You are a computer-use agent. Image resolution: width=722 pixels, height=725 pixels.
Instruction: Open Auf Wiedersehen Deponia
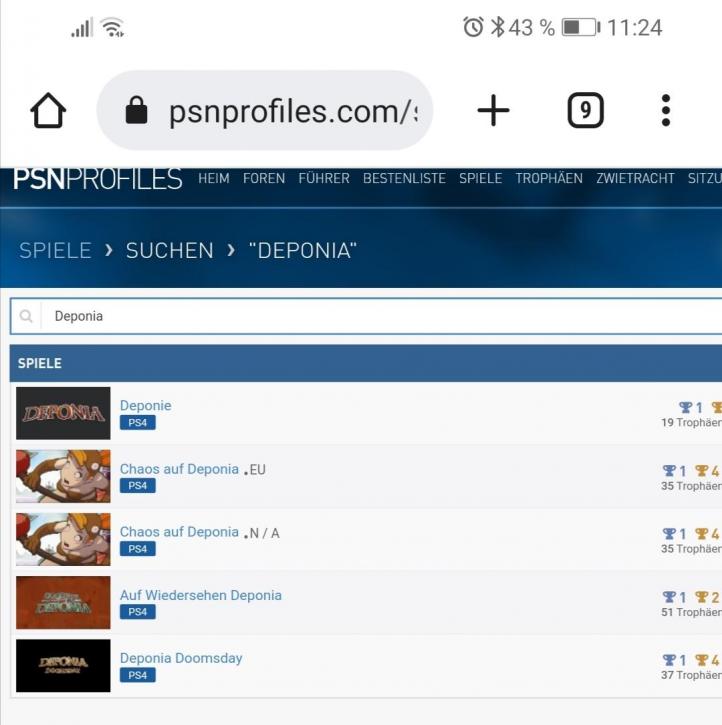click(x=200, y=595)
